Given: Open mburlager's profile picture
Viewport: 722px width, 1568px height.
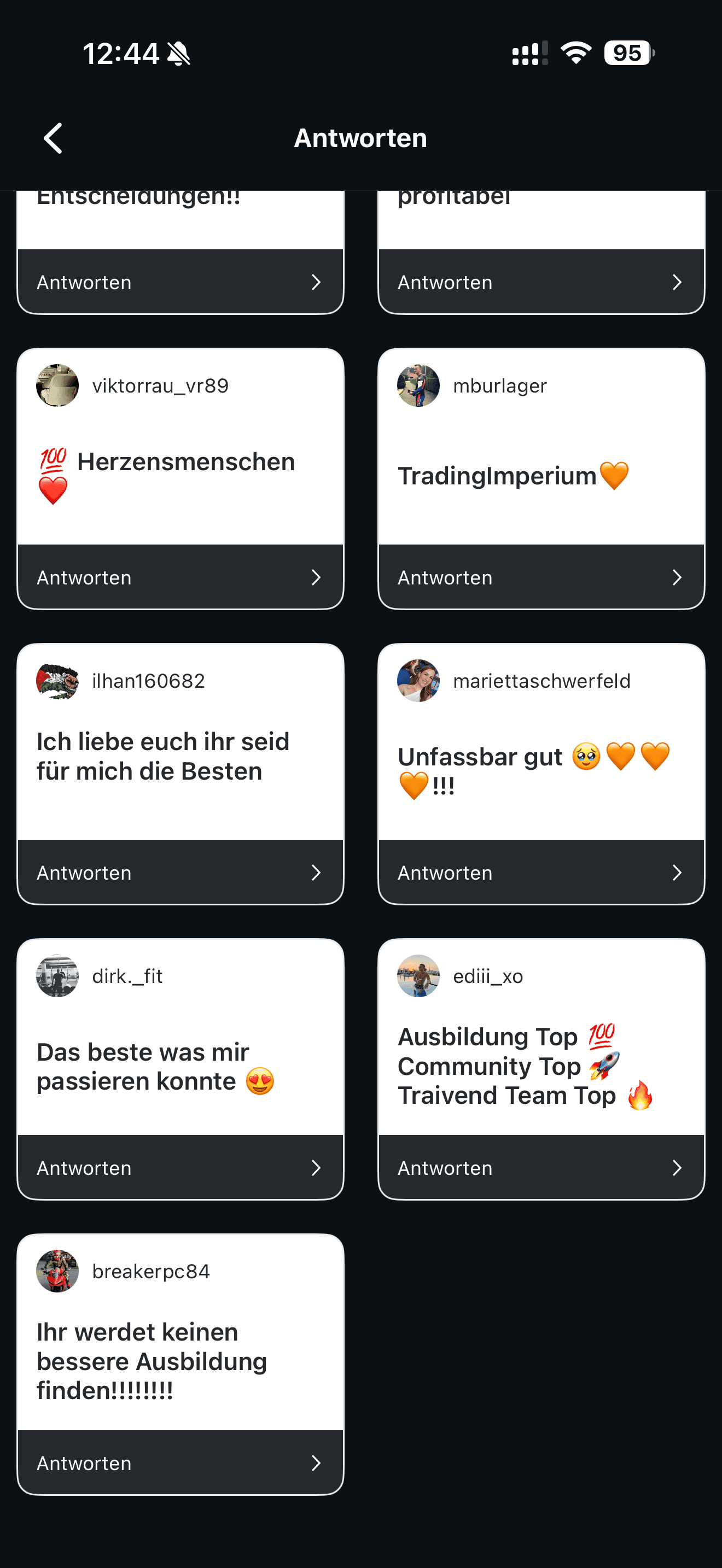Looking at the screenshot, I should click(x=418, y=385).
